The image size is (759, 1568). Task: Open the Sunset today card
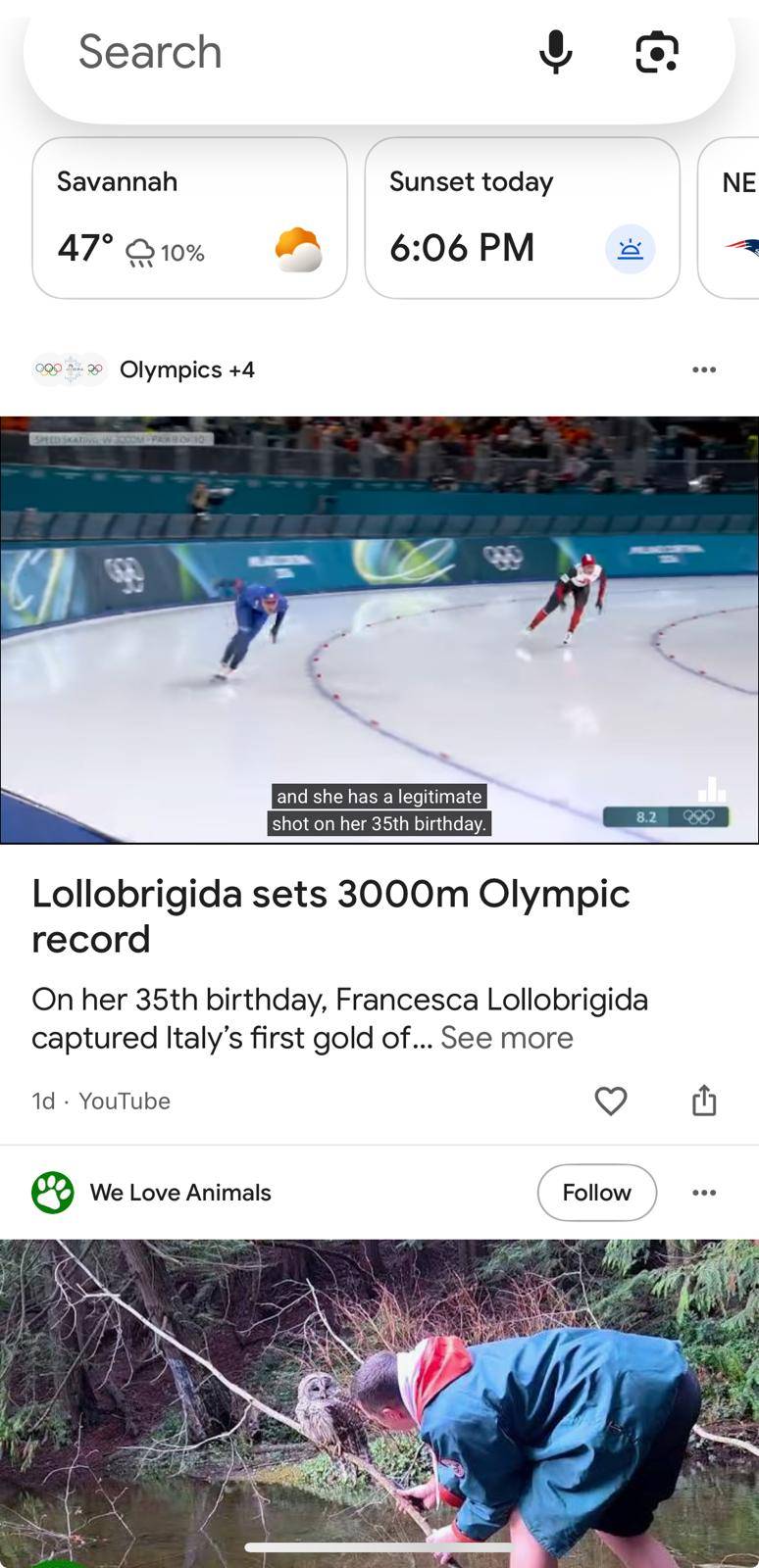click(x=522, y=218)
